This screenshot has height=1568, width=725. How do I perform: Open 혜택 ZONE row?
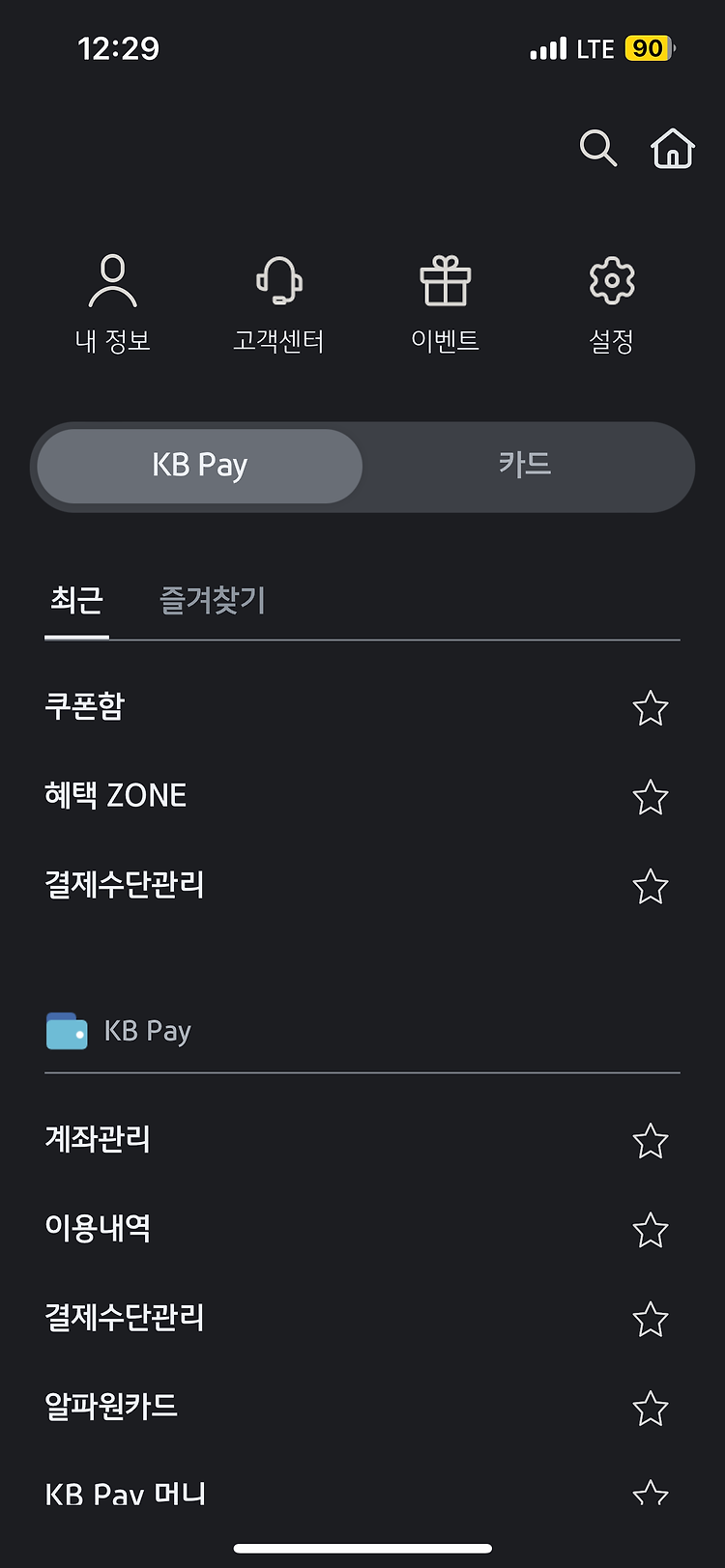[x=362, y=796]
